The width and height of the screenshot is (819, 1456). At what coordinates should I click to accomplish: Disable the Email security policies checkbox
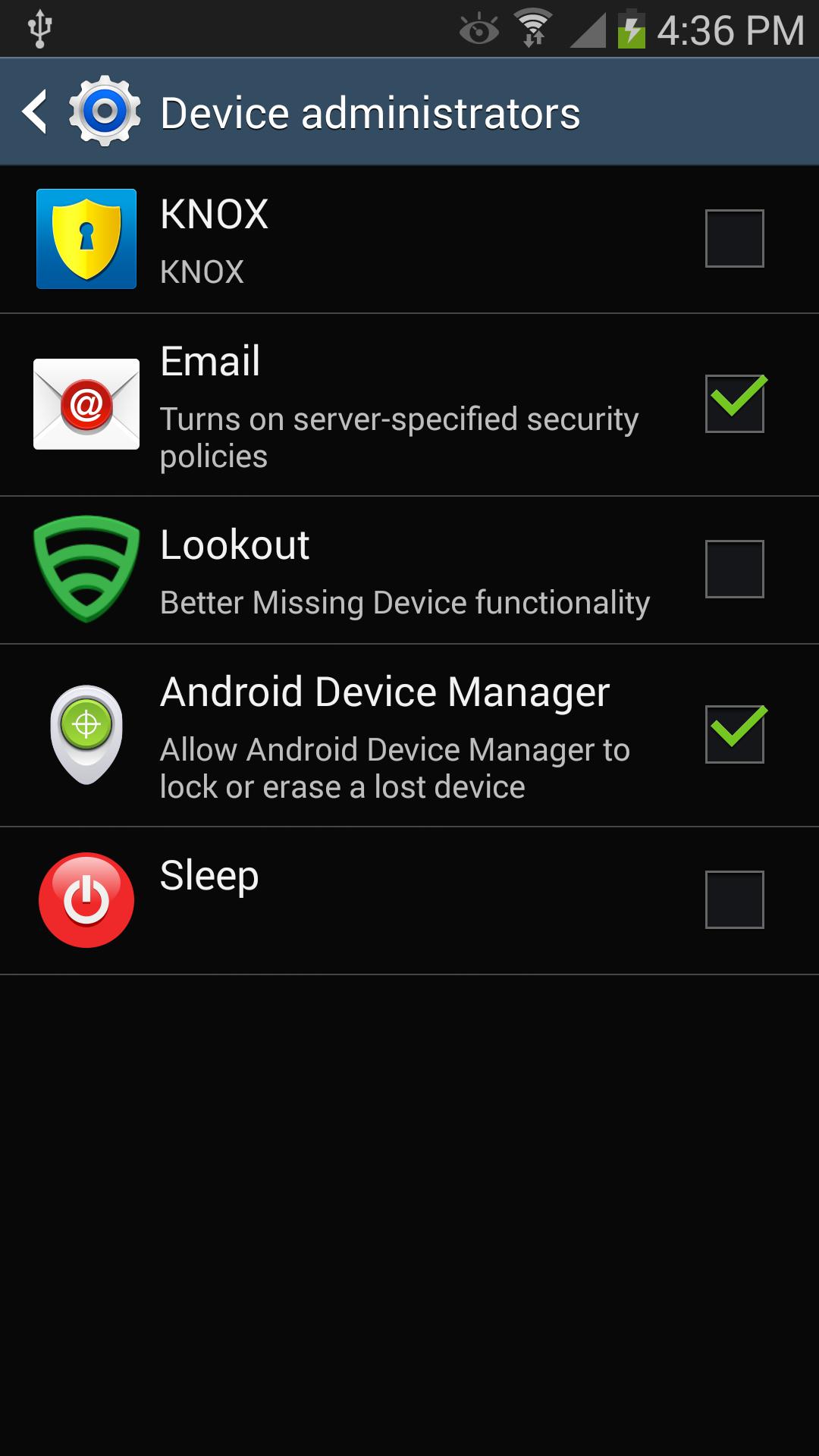[733, 404]
